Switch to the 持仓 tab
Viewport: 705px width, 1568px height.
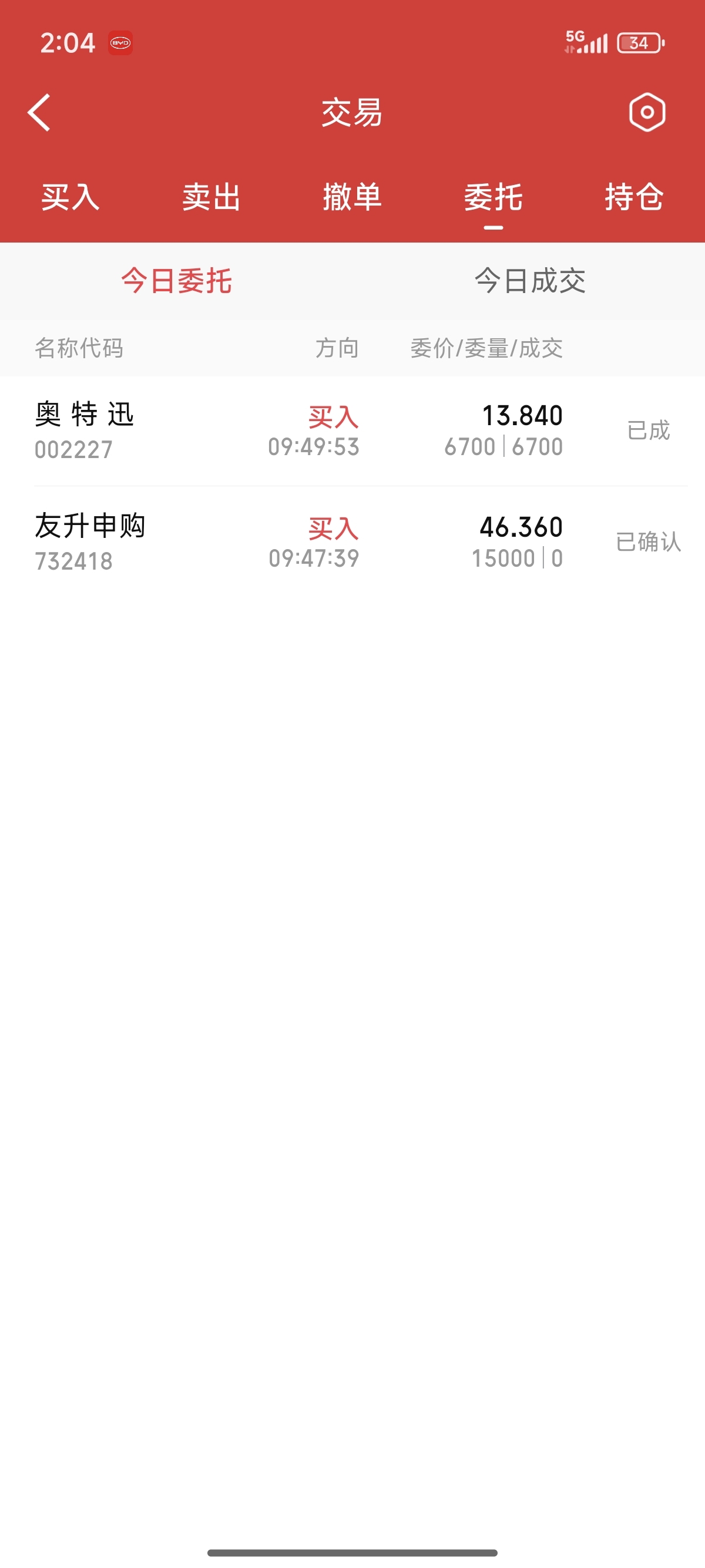pos(634,197)
